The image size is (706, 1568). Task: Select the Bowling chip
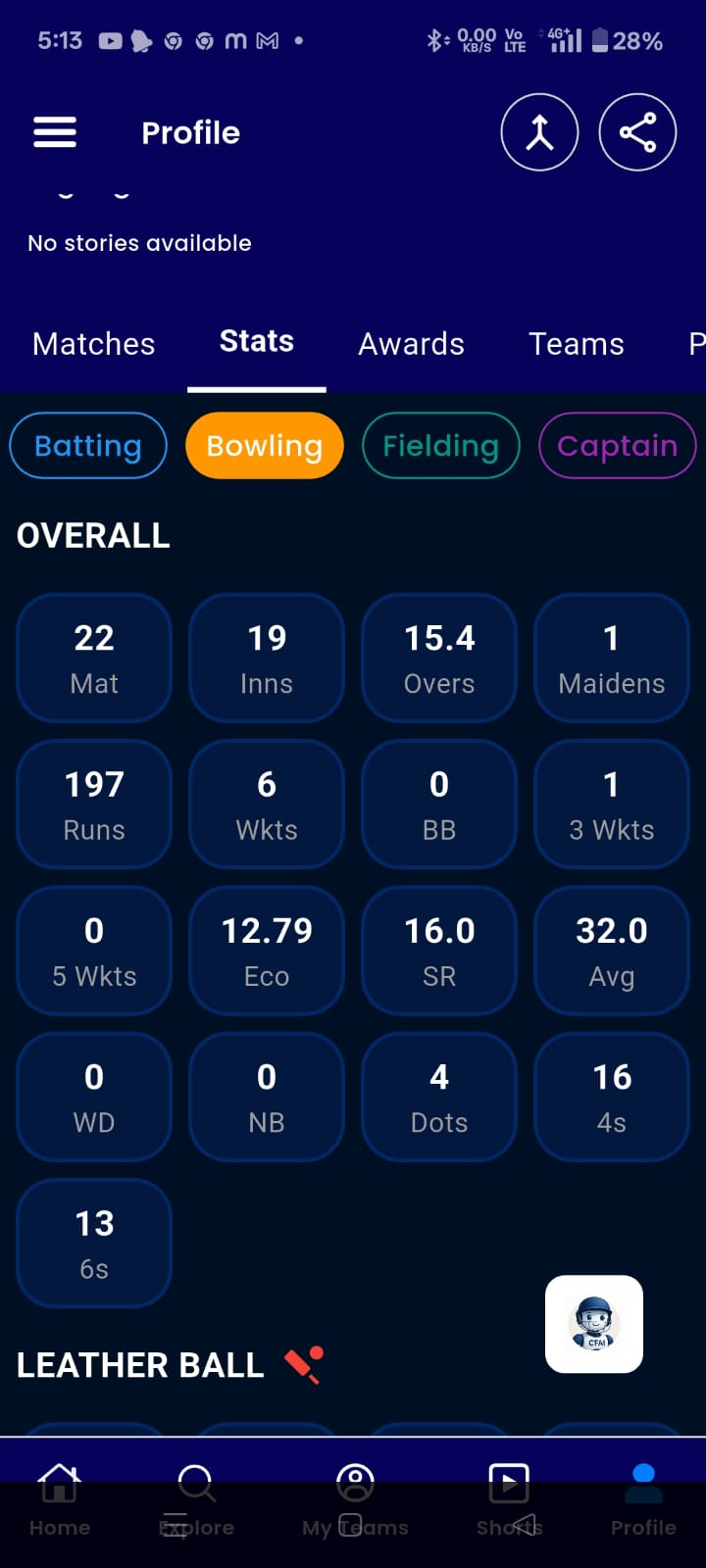(265, 446)
